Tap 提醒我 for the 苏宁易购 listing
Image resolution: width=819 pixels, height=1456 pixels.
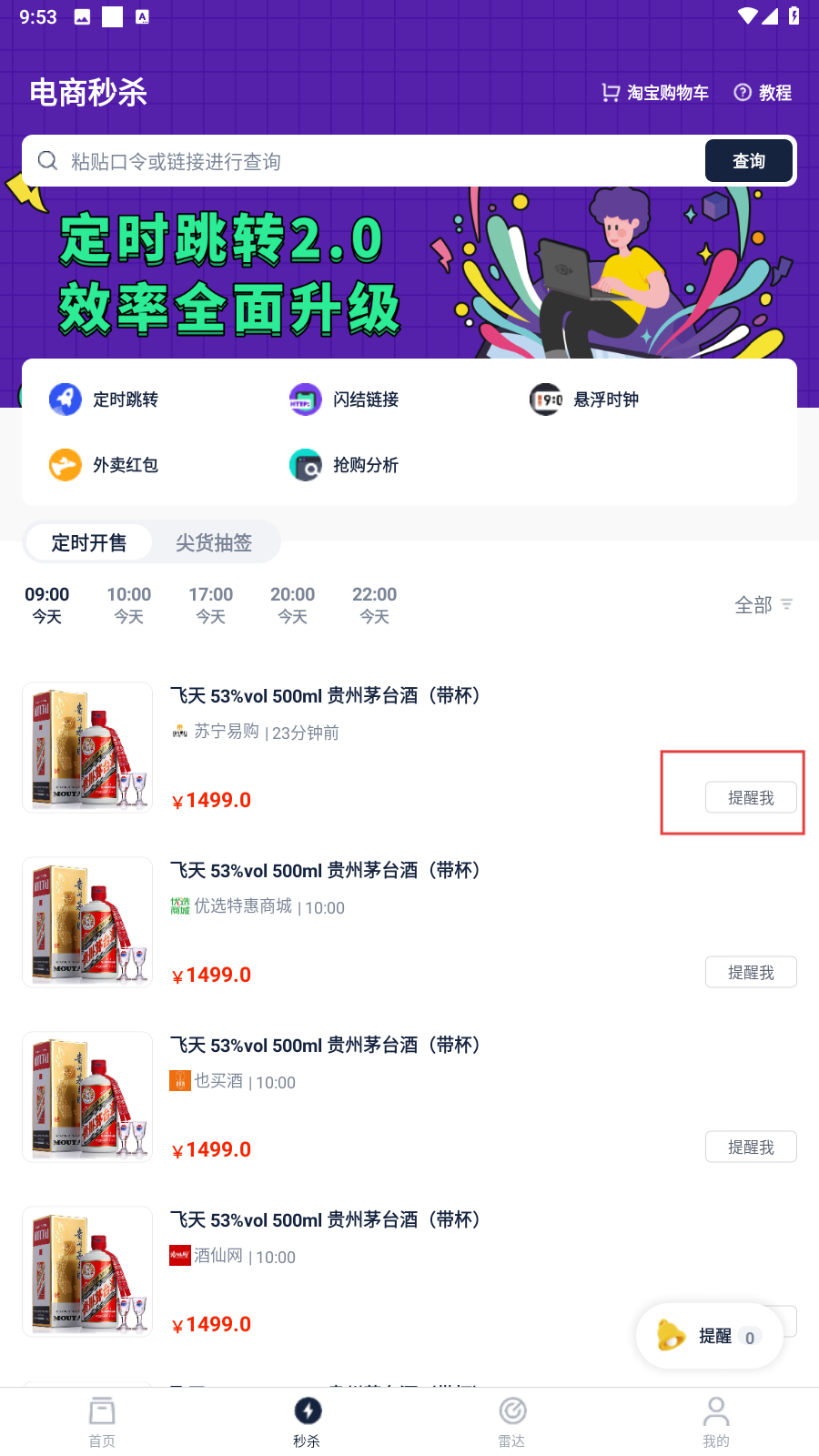click(751, 797)
